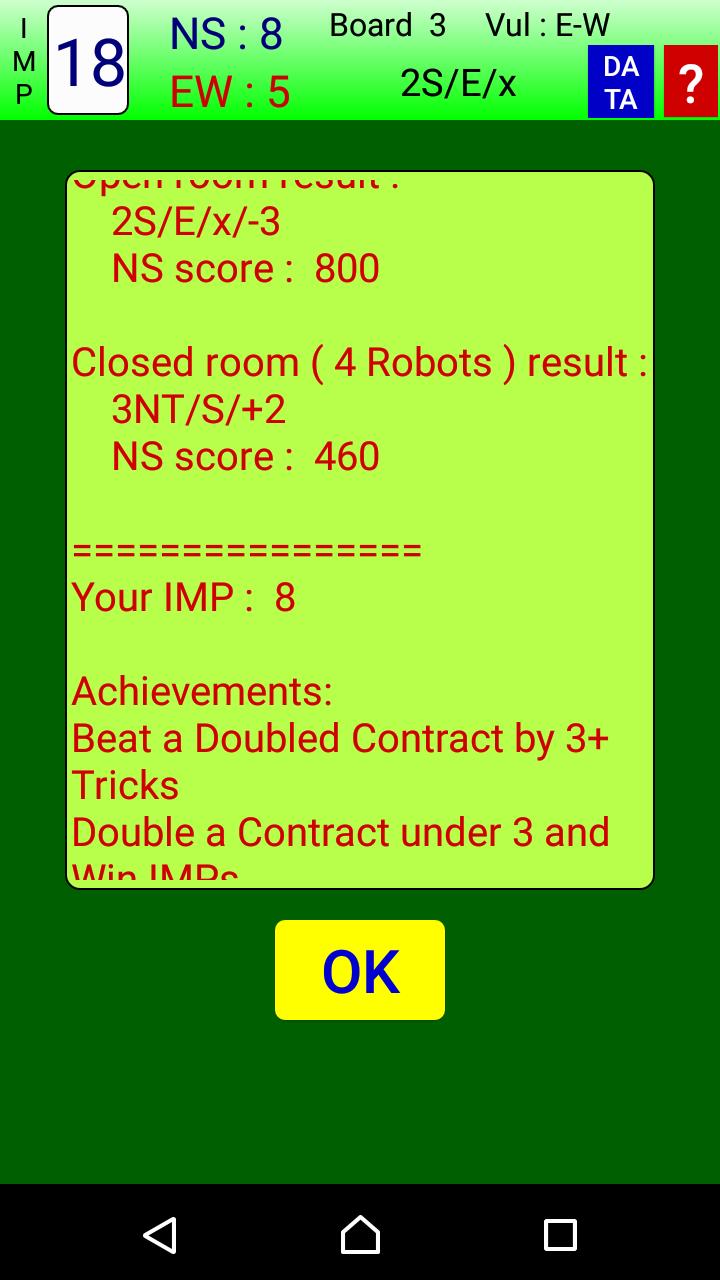The height and width of the screenshot is (1280, 720).
Task: Open the blue DATA button
Action: [620, 82]
